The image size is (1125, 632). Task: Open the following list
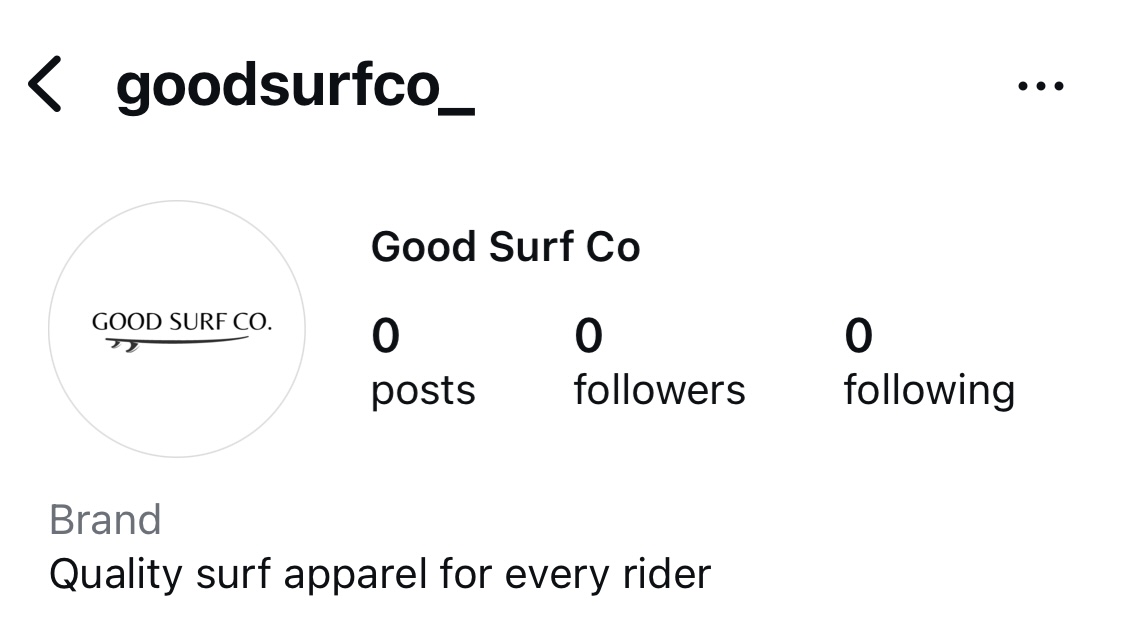click(x=928, y=363)
